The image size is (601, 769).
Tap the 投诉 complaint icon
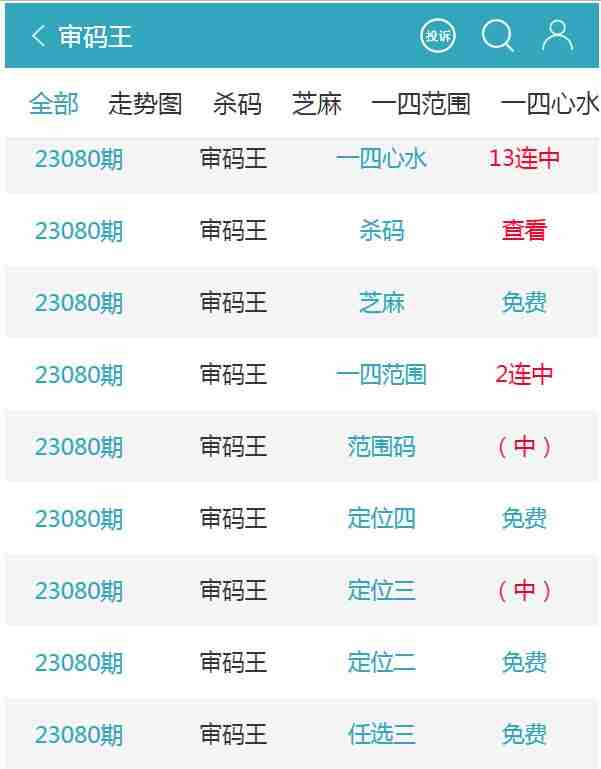point(438,37)
